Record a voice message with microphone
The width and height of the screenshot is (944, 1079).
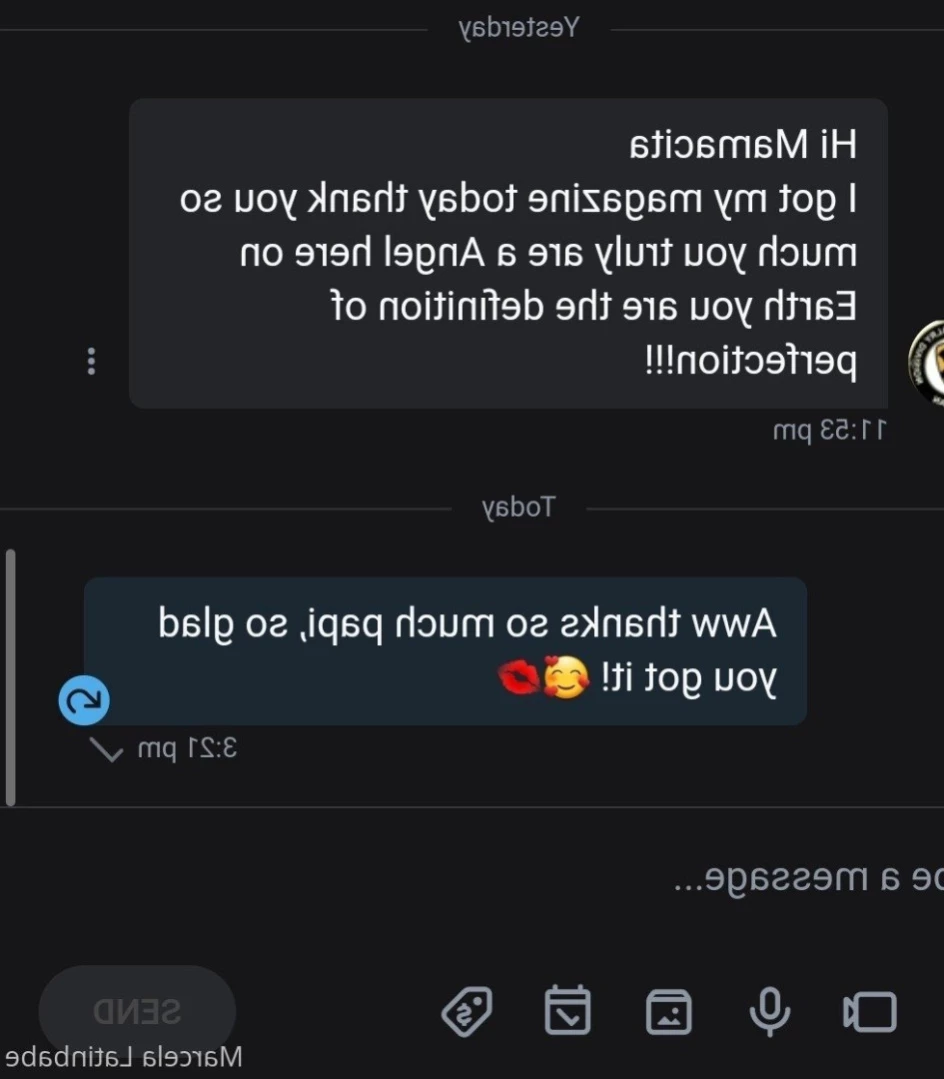pos(769,1012)
